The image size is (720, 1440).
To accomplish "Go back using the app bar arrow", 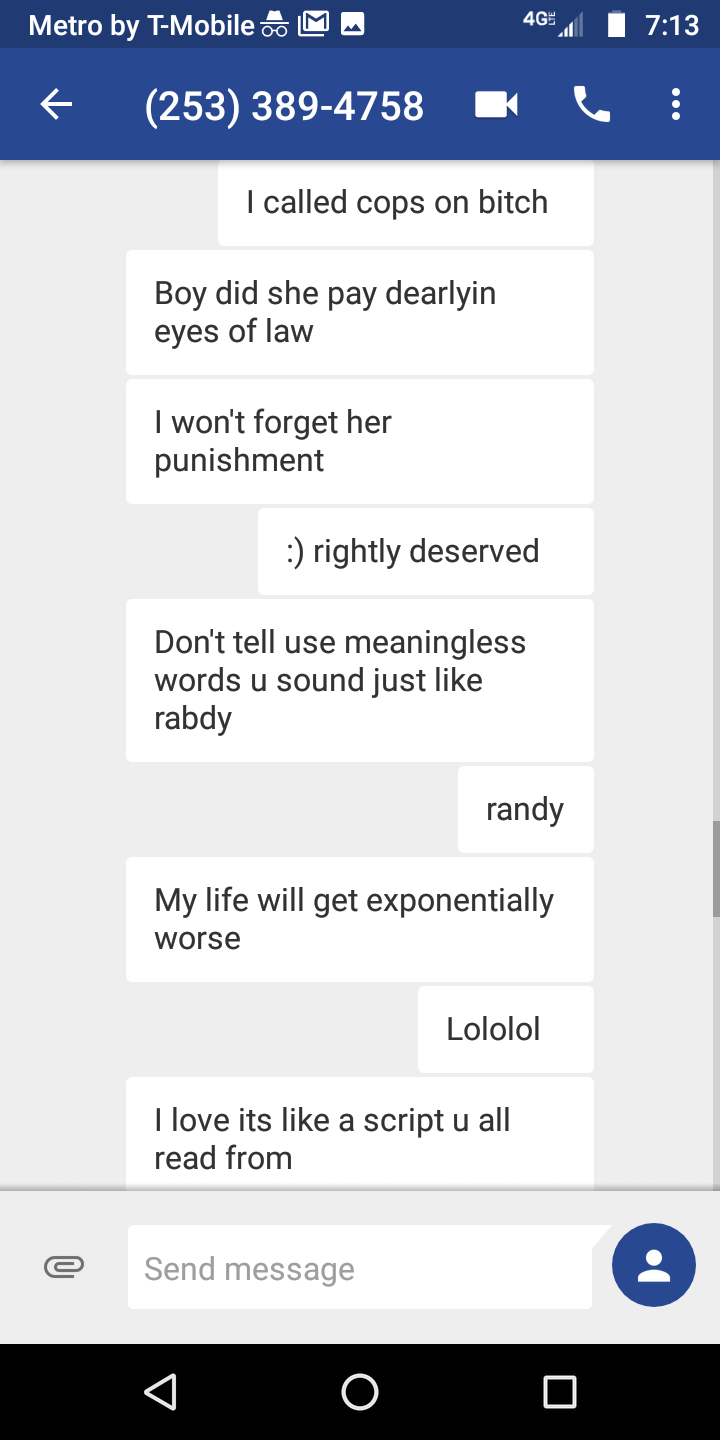I will point(56,104).
